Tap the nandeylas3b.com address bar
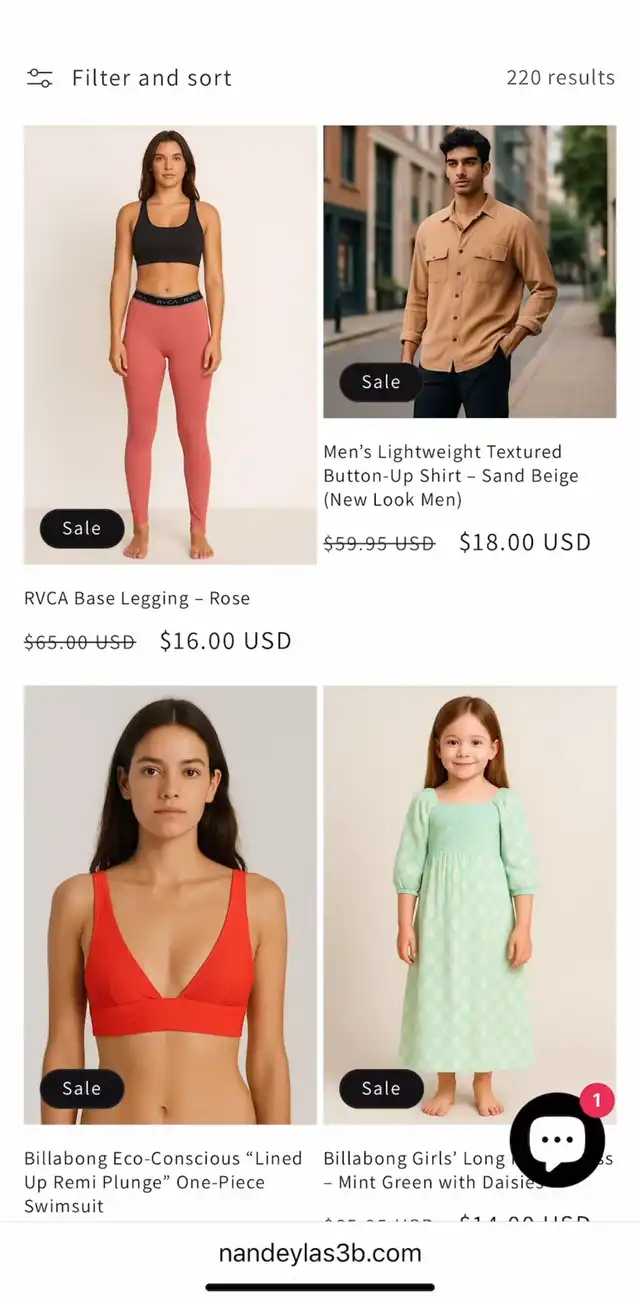The width and height of the screenshot is (640, 1304). coord(320,1253)
